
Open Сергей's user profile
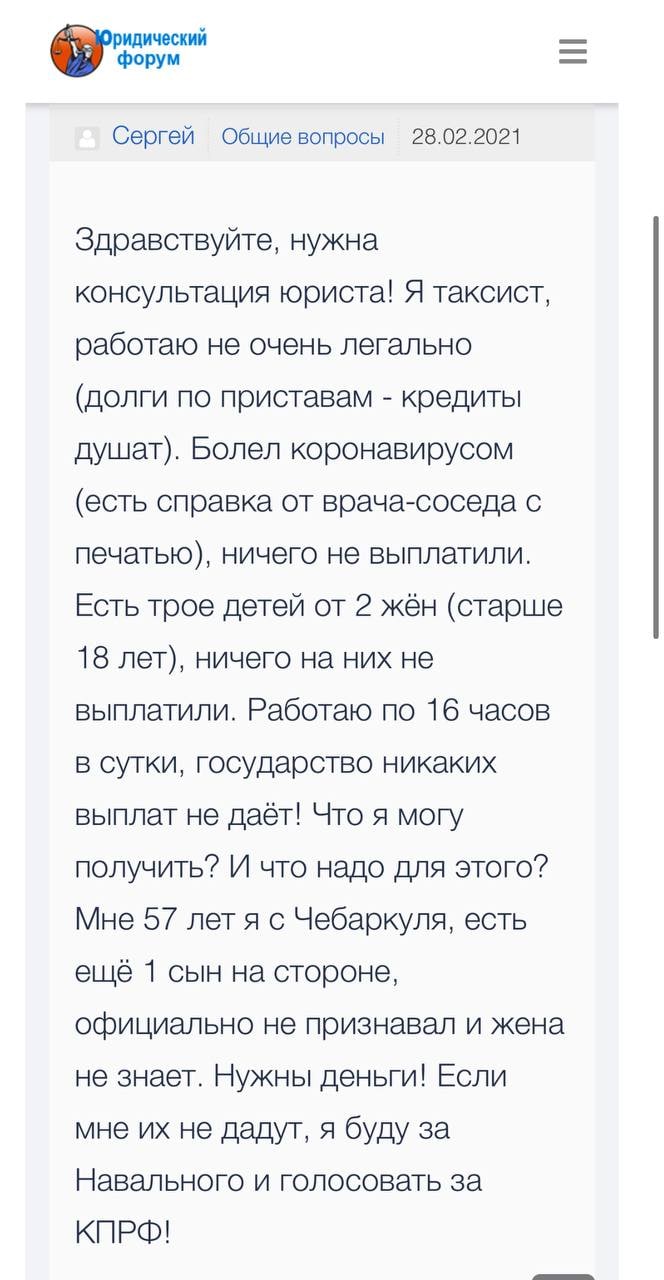click(x=153, y=136)
